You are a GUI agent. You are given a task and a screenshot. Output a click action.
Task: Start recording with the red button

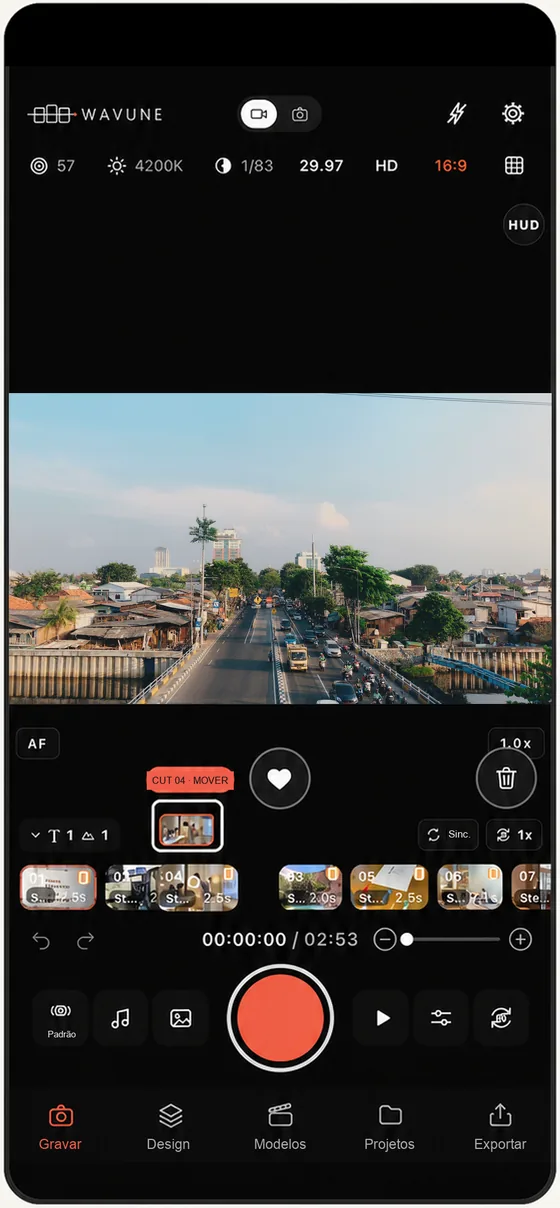point(279,1017)
